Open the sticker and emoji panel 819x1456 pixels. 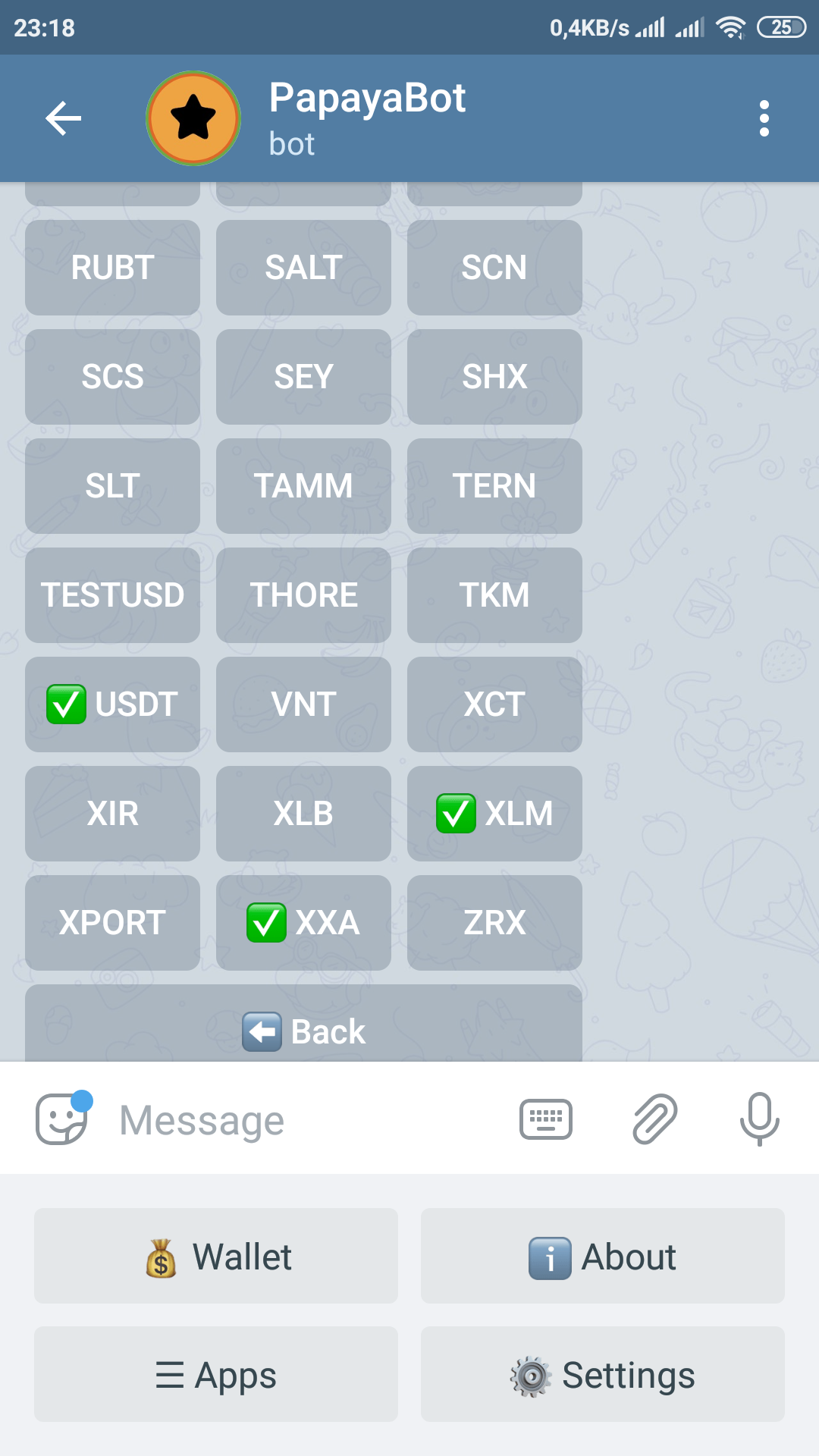pos(62,1119)
